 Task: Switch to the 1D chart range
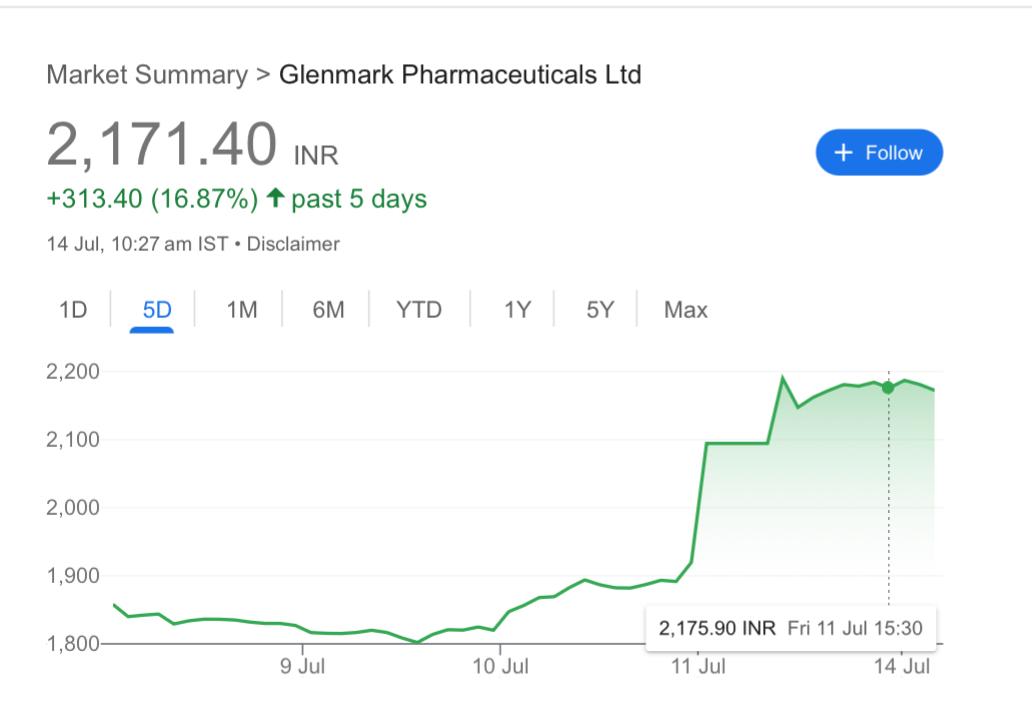coord(73,310)
